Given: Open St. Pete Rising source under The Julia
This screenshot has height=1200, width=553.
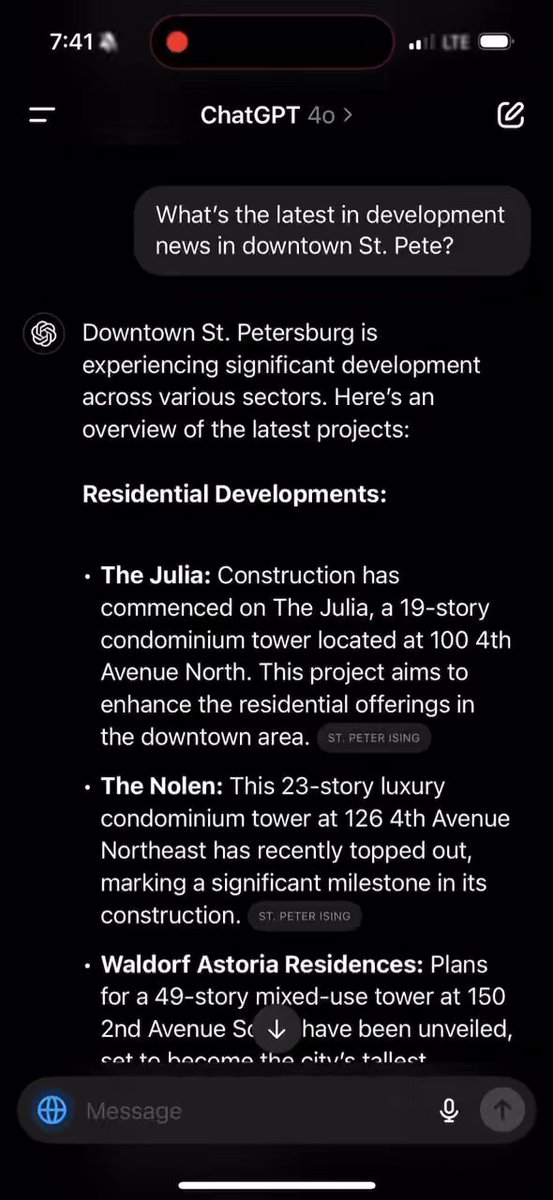Looking at the screenshot, I should pyautogui.click(x=375, y=738).
